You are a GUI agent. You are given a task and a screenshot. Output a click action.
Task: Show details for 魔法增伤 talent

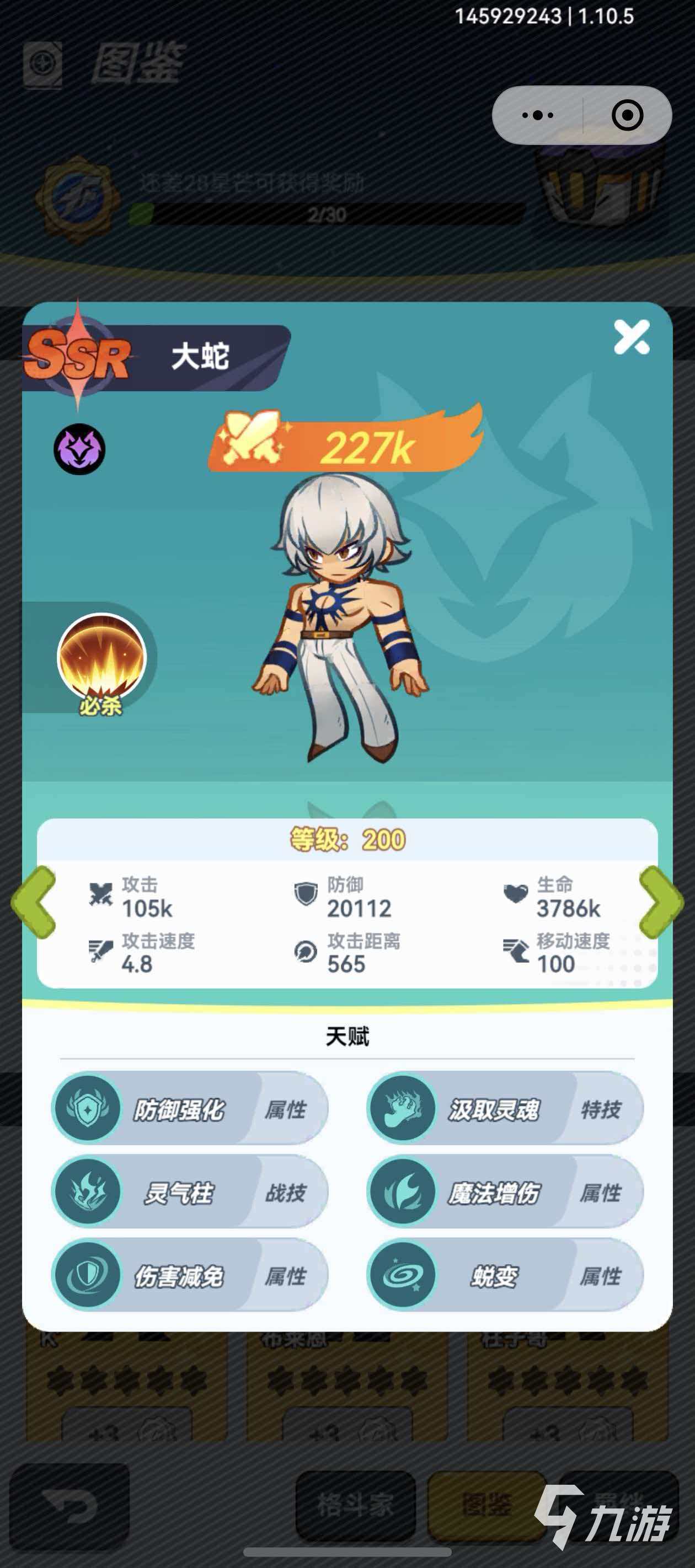tap(504, 1192)
